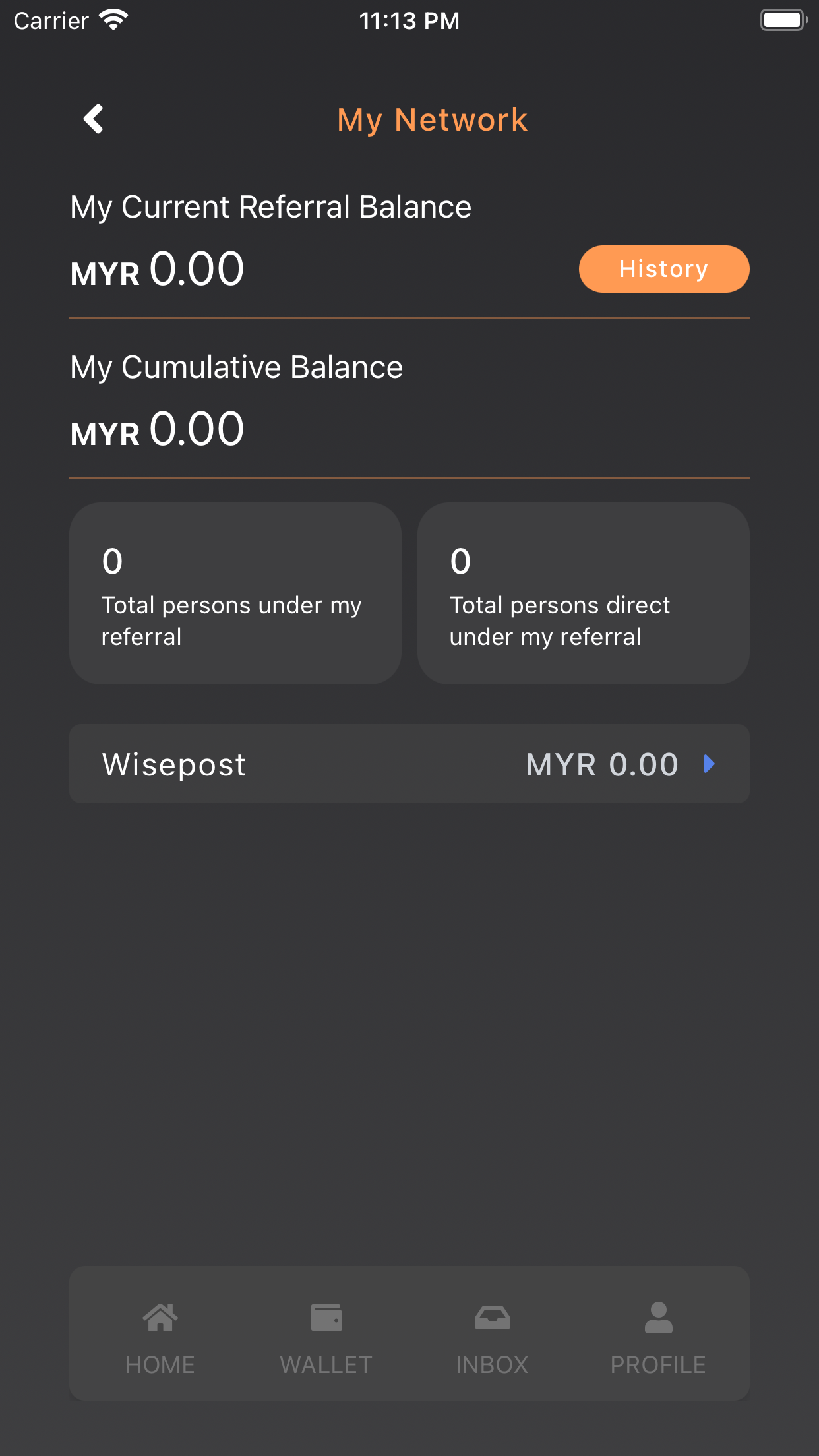Open the Wisepost MYR 0.00 row
This screenshot has width=819, height=1456.
pyautogui.click(x=409, y=764)
